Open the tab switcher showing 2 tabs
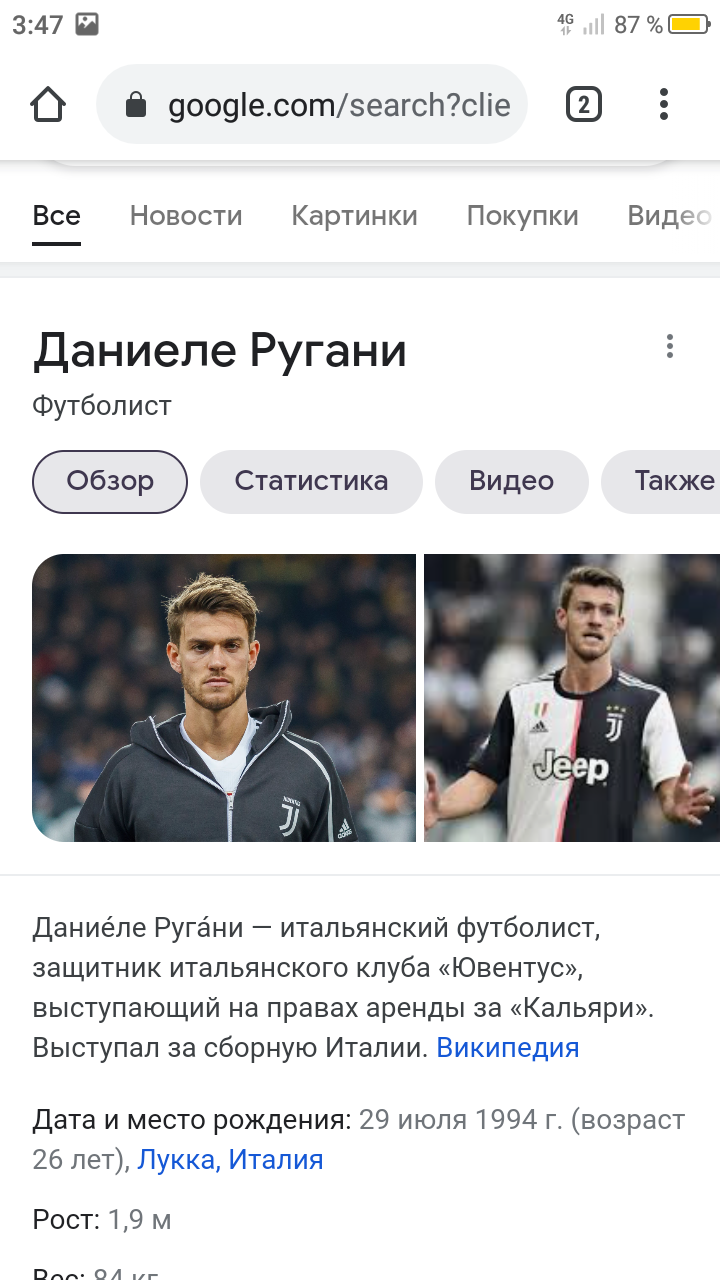This screenshot has width=720, height=1280. 583,104
